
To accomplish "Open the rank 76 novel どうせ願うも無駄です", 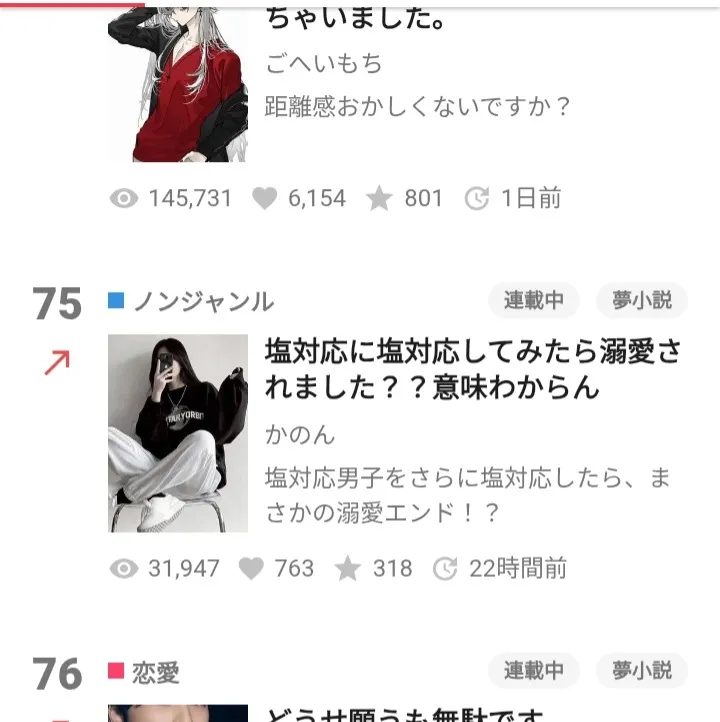I will click(x=405, y=714).
